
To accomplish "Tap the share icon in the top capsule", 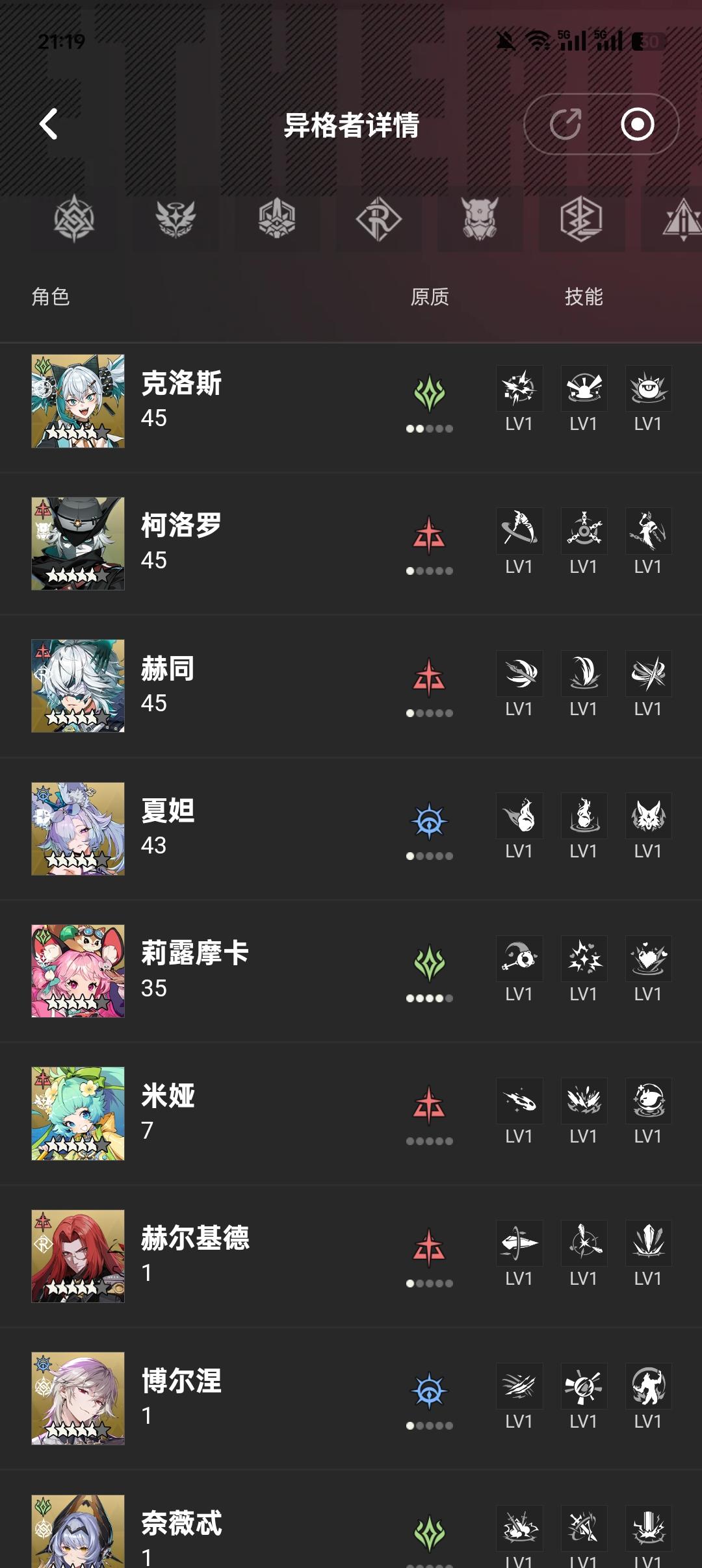I will tap(565, 124).
